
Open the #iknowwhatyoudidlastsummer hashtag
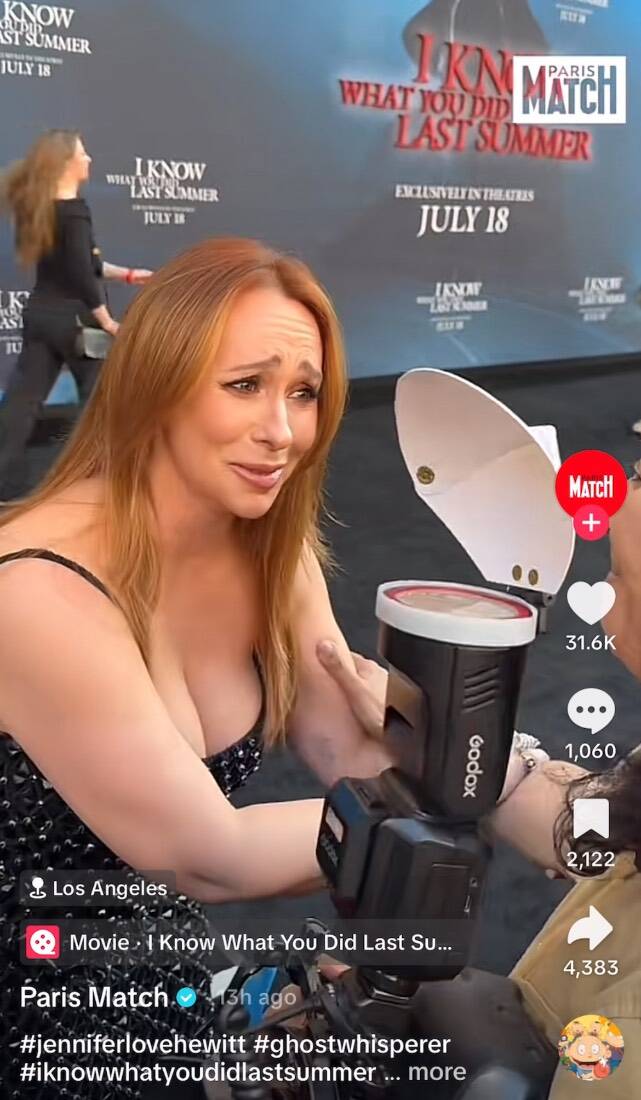point(198,1072)
